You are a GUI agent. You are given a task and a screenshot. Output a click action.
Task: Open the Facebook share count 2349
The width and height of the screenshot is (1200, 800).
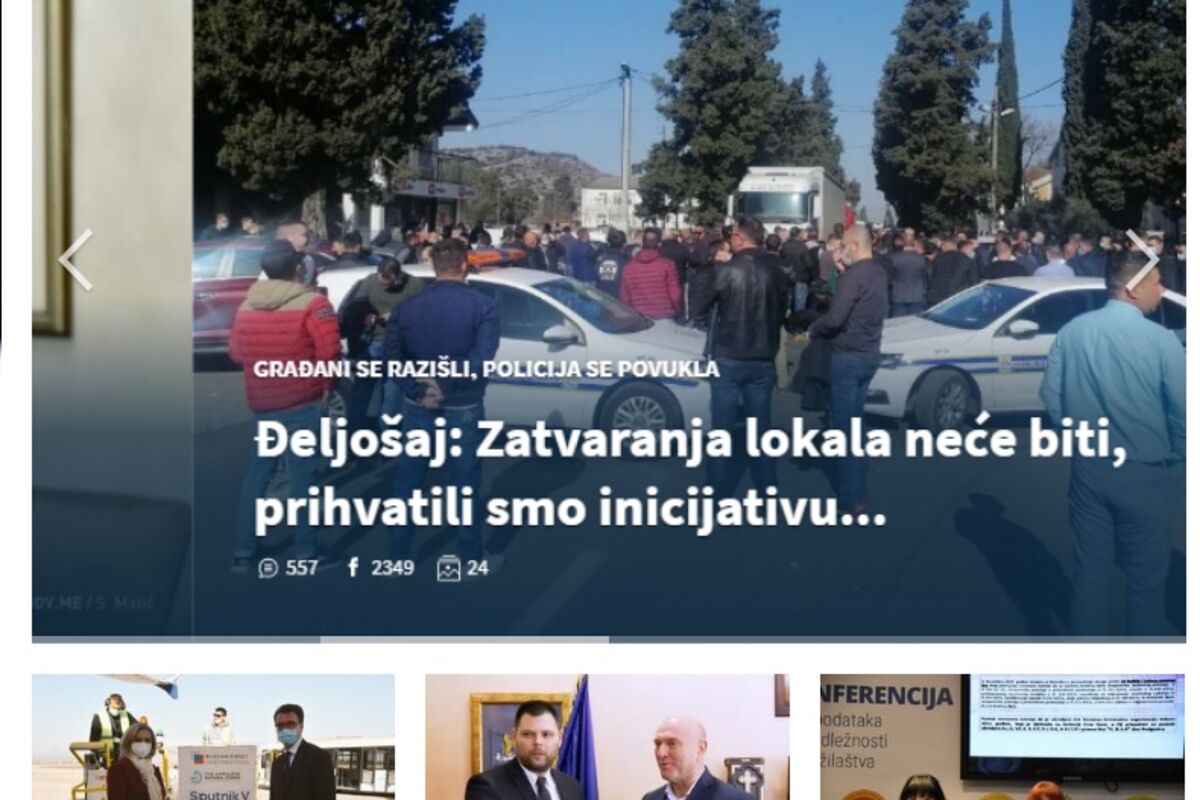coord(380,568)
